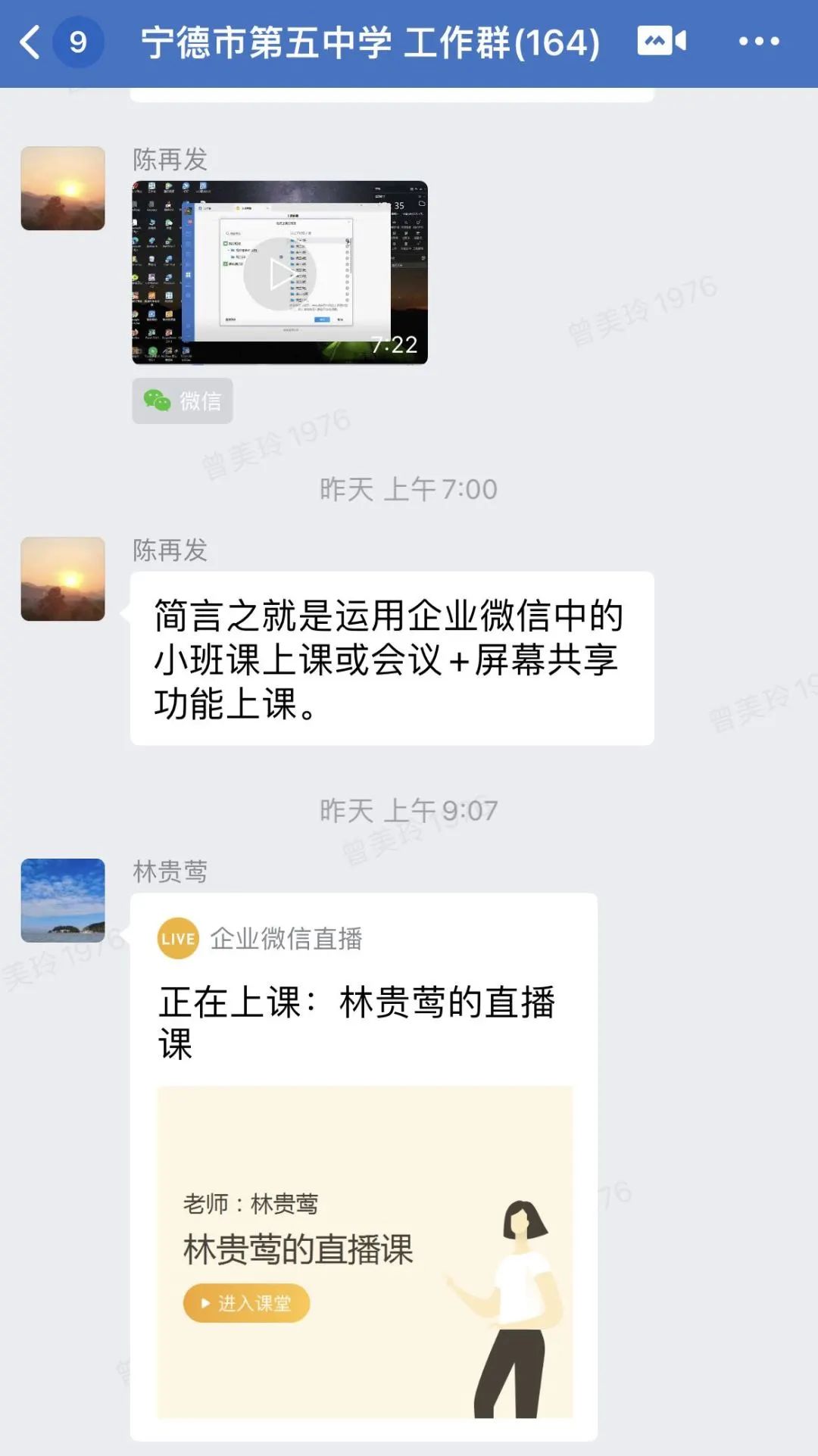This screenshot has height=1456, width=818.
Task: Start a group video meeting
Action: click(x=662, y=41)
